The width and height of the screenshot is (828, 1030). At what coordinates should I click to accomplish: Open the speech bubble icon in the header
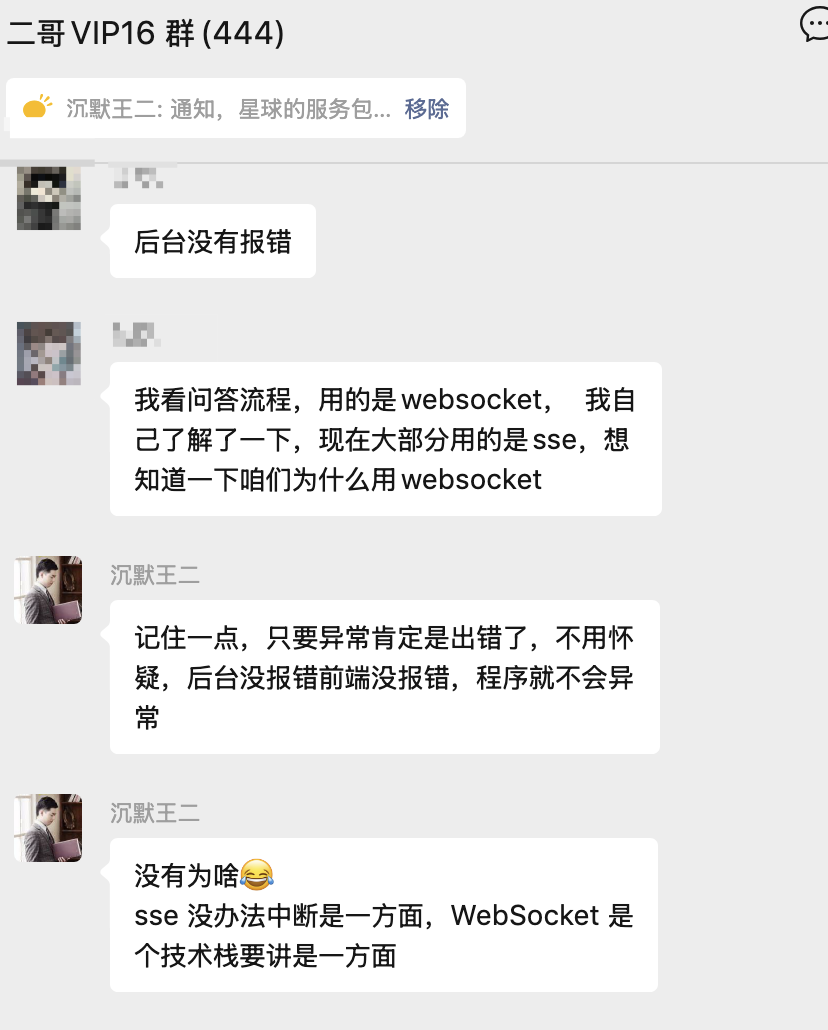click(815, 24)
